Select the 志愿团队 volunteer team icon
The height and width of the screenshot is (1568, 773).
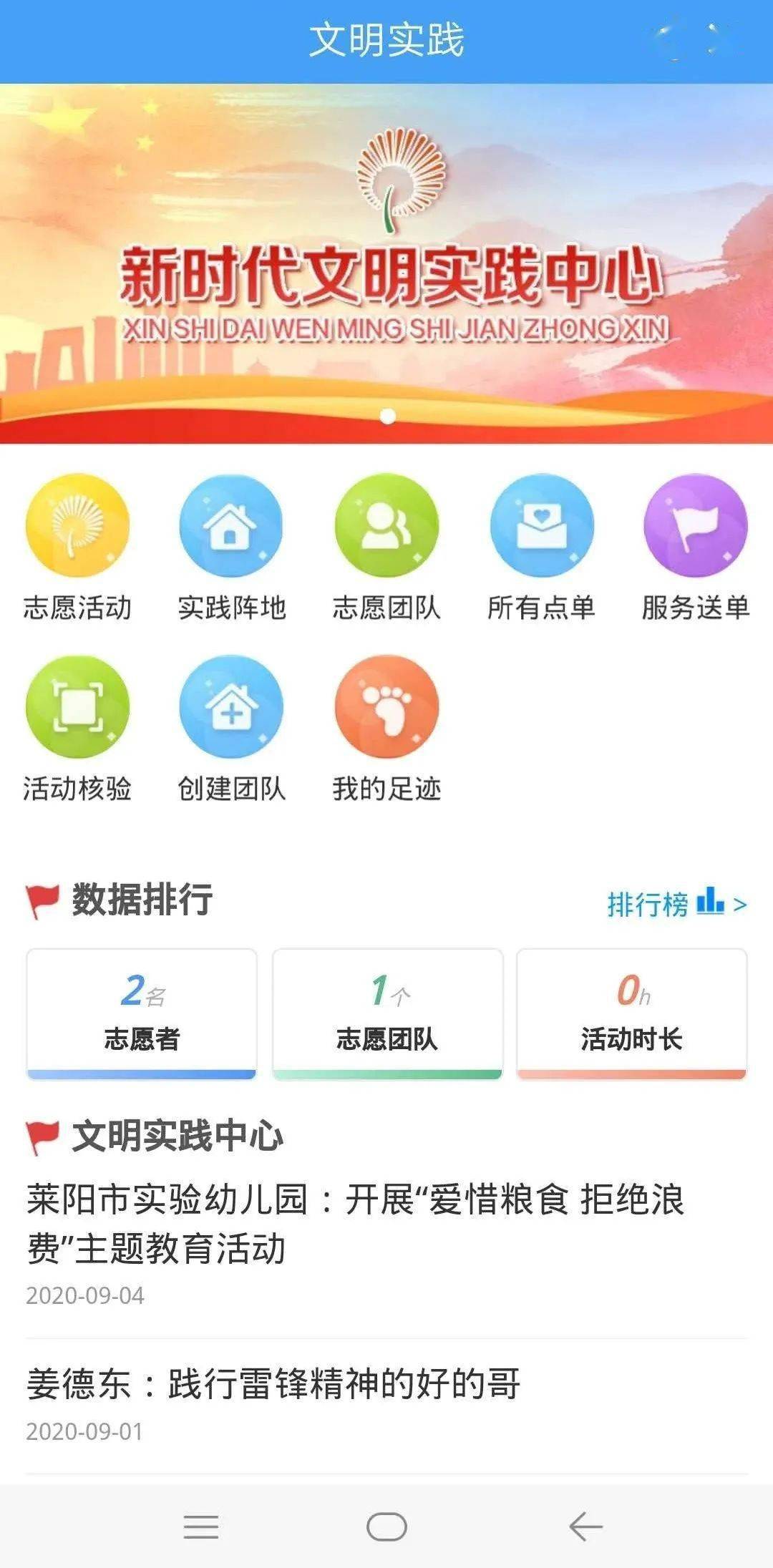pyautogui.click(x=385, y=530)
